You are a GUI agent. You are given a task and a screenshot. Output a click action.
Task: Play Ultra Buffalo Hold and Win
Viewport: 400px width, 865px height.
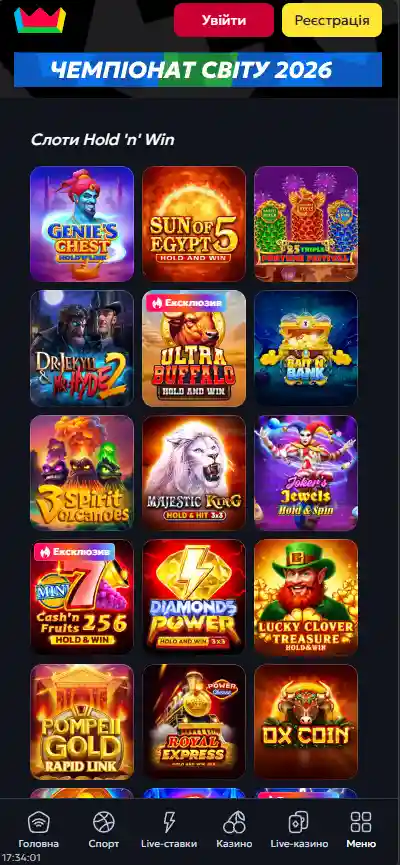[x=194, y=348]
